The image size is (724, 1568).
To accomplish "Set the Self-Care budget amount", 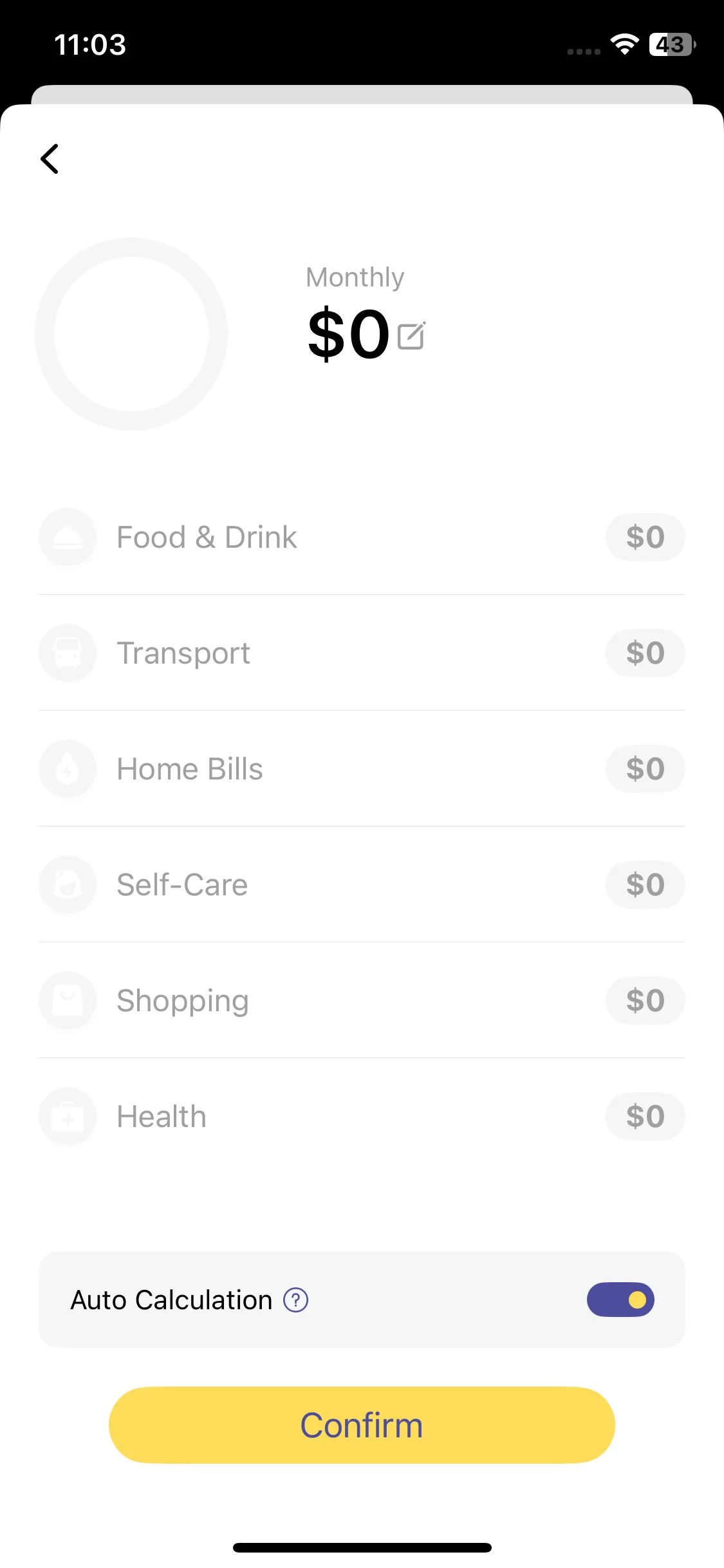I will 645,885.
